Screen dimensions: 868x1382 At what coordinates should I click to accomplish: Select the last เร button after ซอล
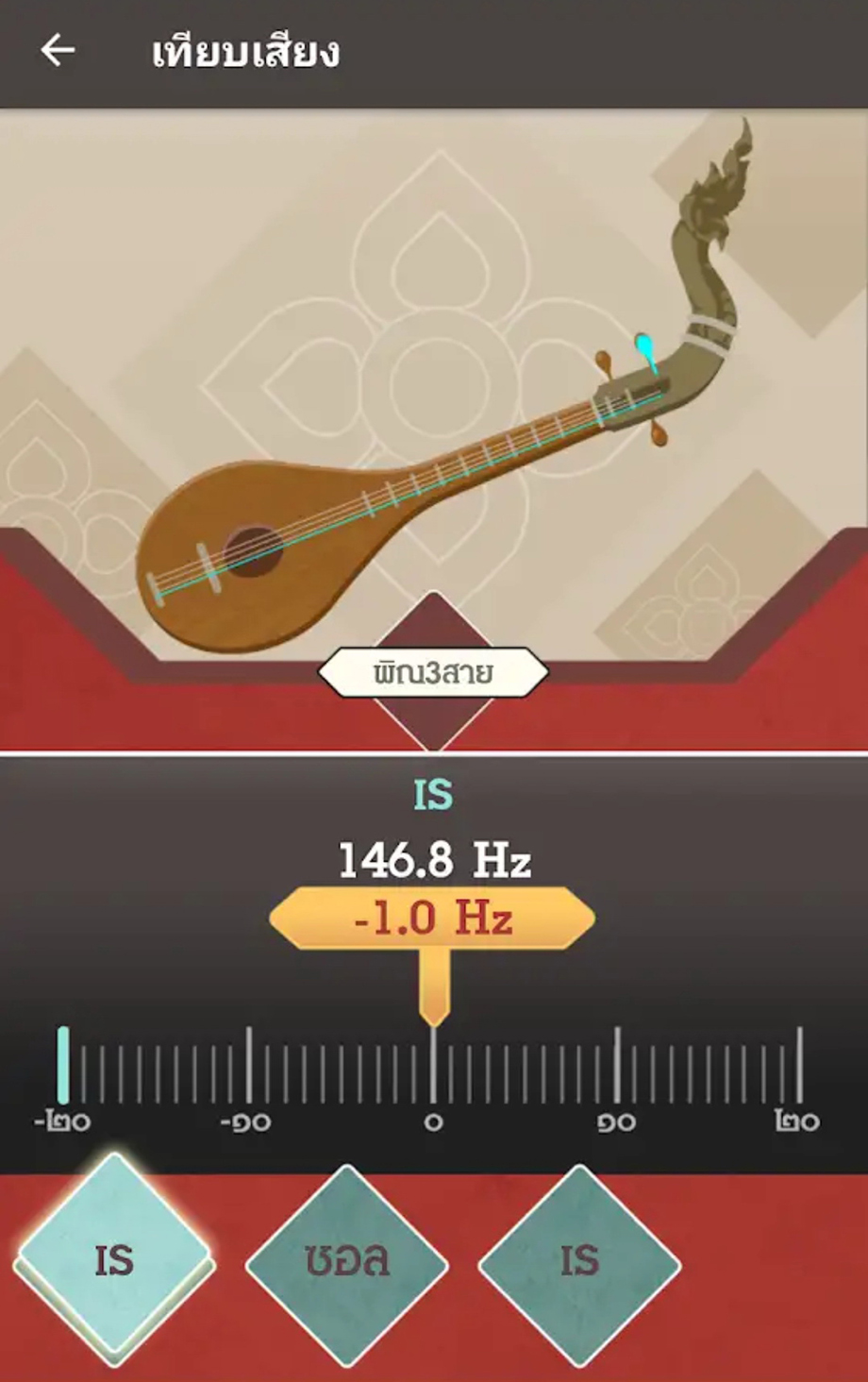click(x=578, y=1263)
